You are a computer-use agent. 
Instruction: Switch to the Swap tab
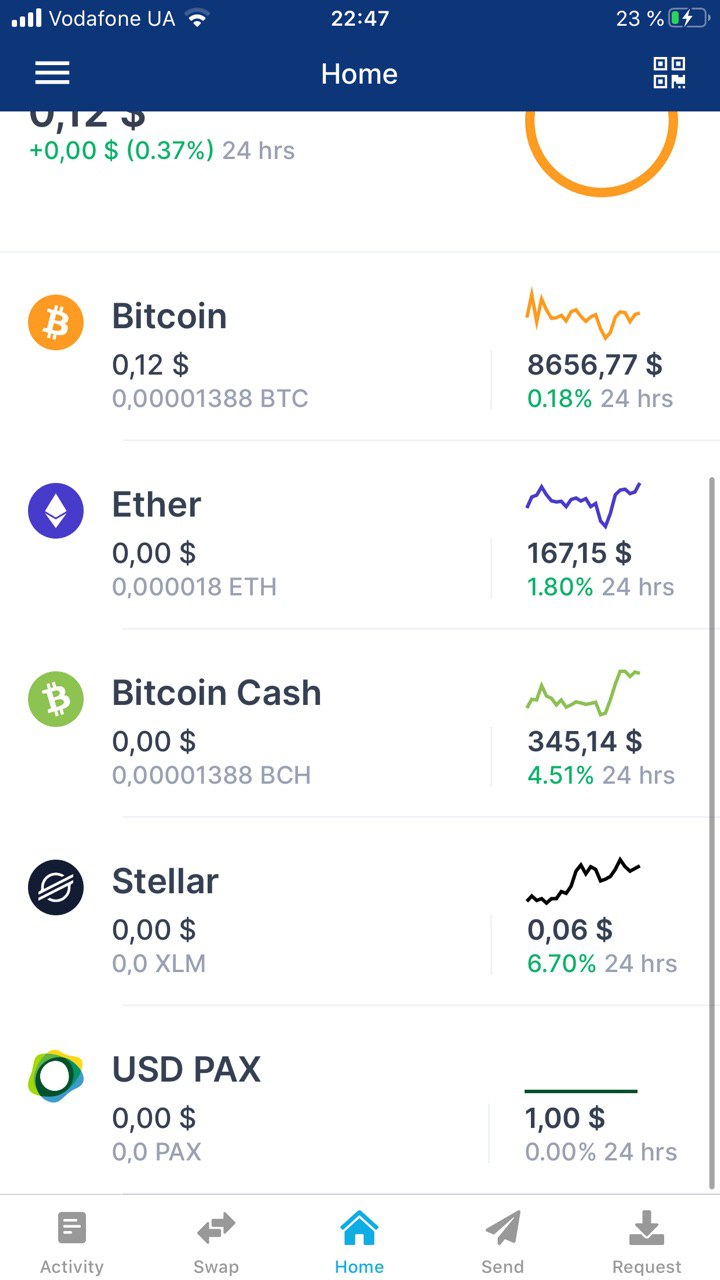coord(216,1241)
